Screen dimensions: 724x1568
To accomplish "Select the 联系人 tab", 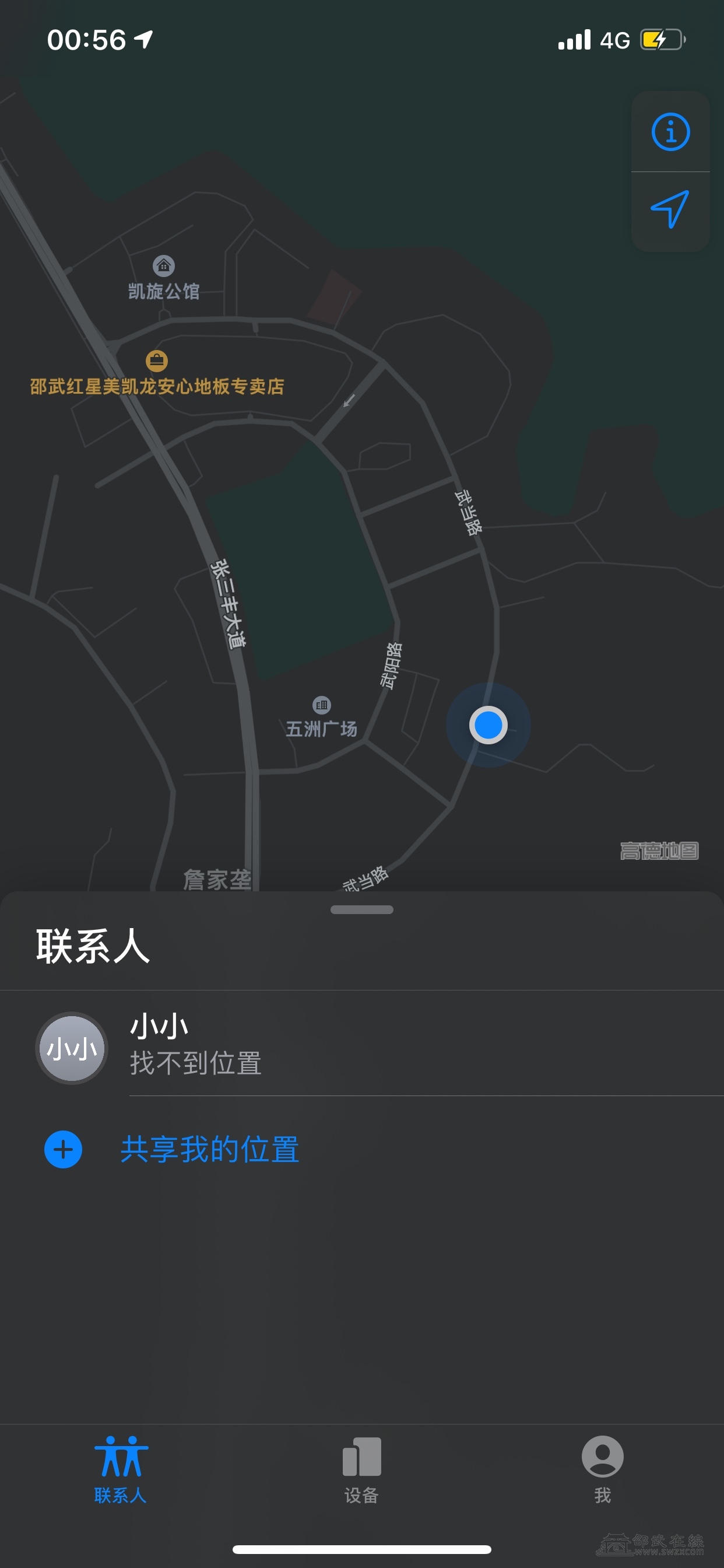I will coord(121,1469).
